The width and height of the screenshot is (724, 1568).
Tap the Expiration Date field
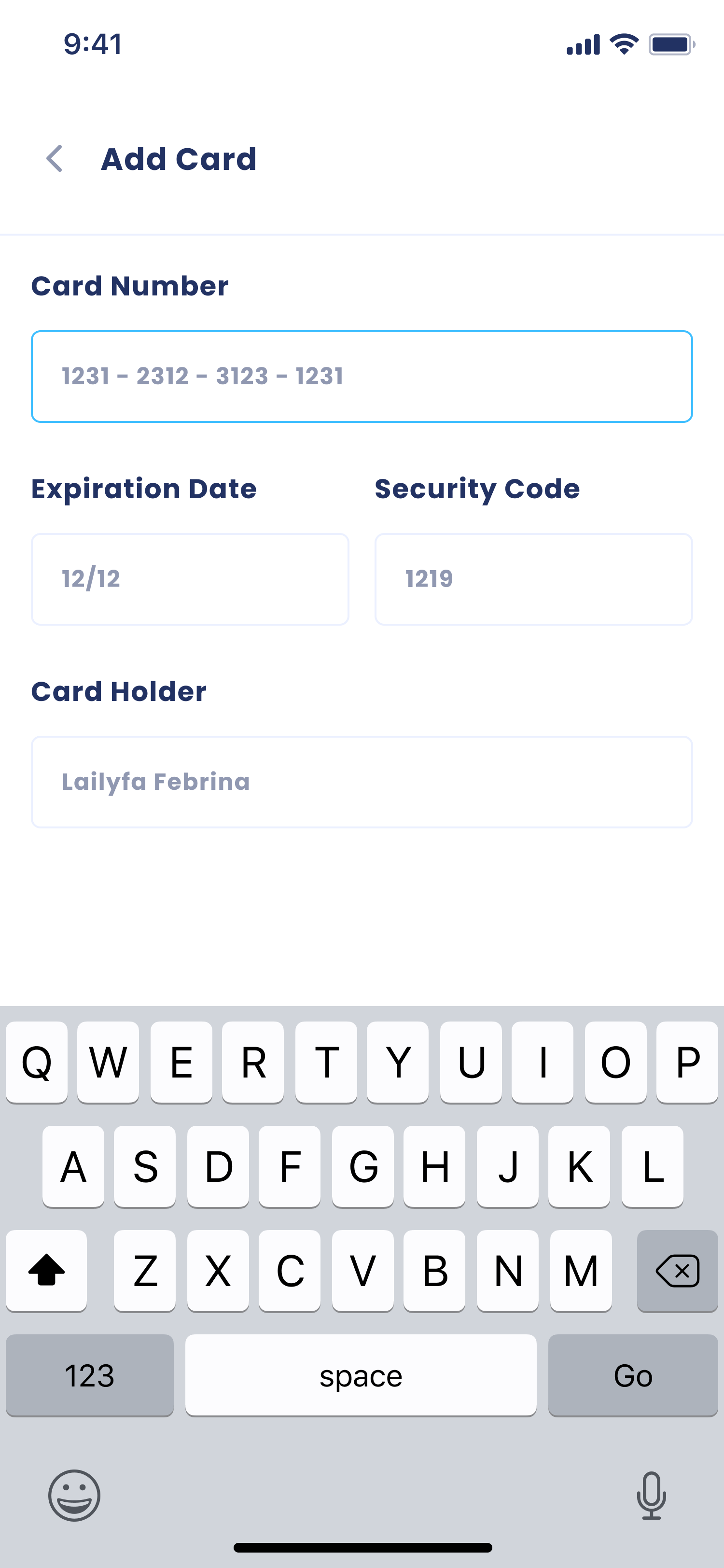190,579
